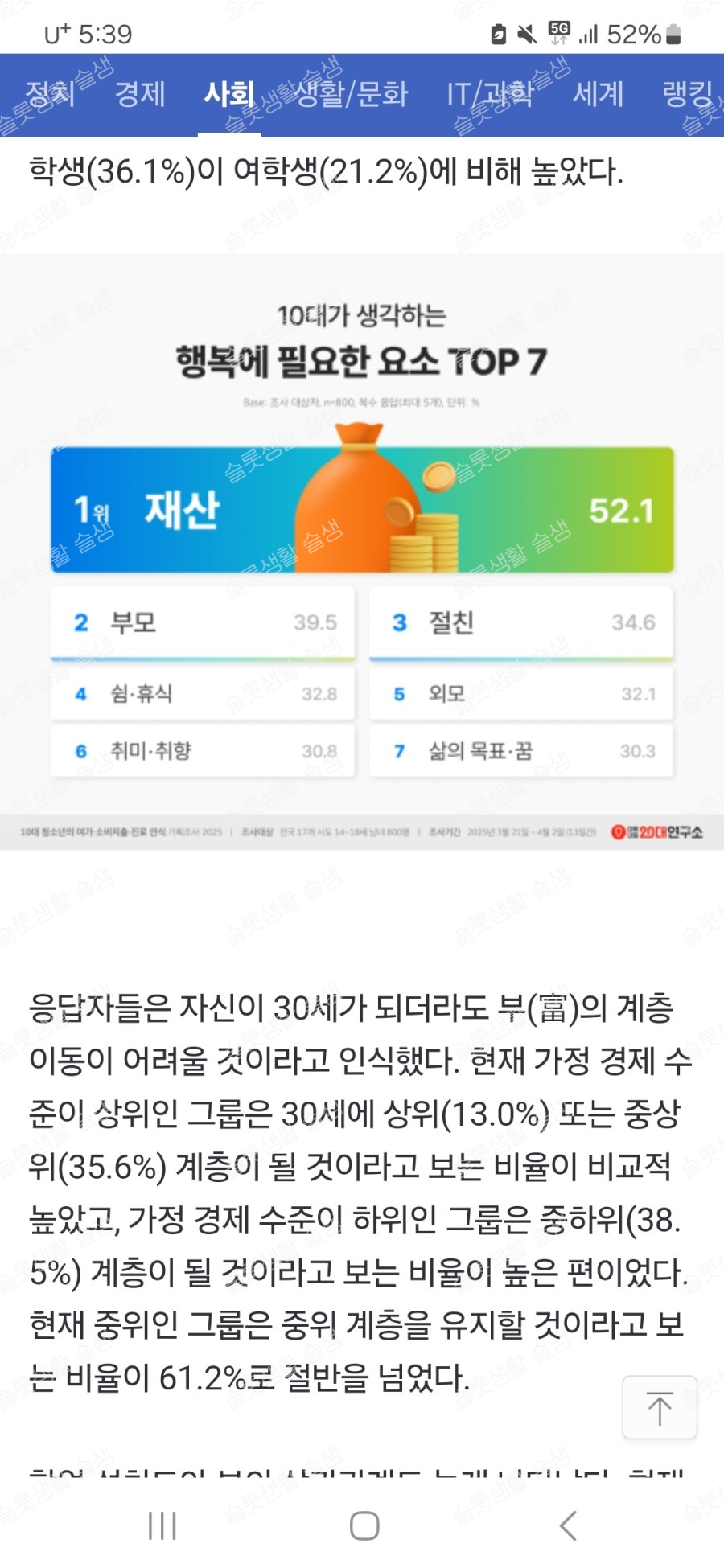The width and height of the screenshot is (724, 1568).
Task: Show recent apps
Action: pos(162,1525)
